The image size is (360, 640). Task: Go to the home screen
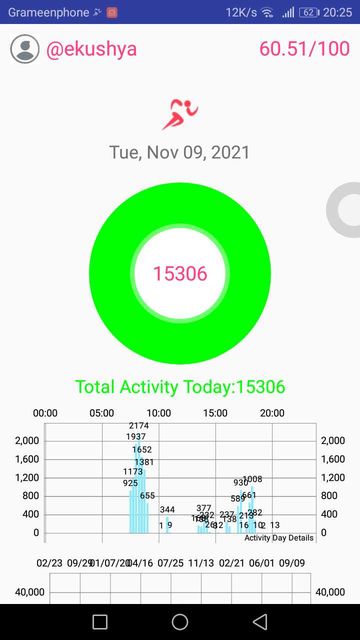[180, 622]
